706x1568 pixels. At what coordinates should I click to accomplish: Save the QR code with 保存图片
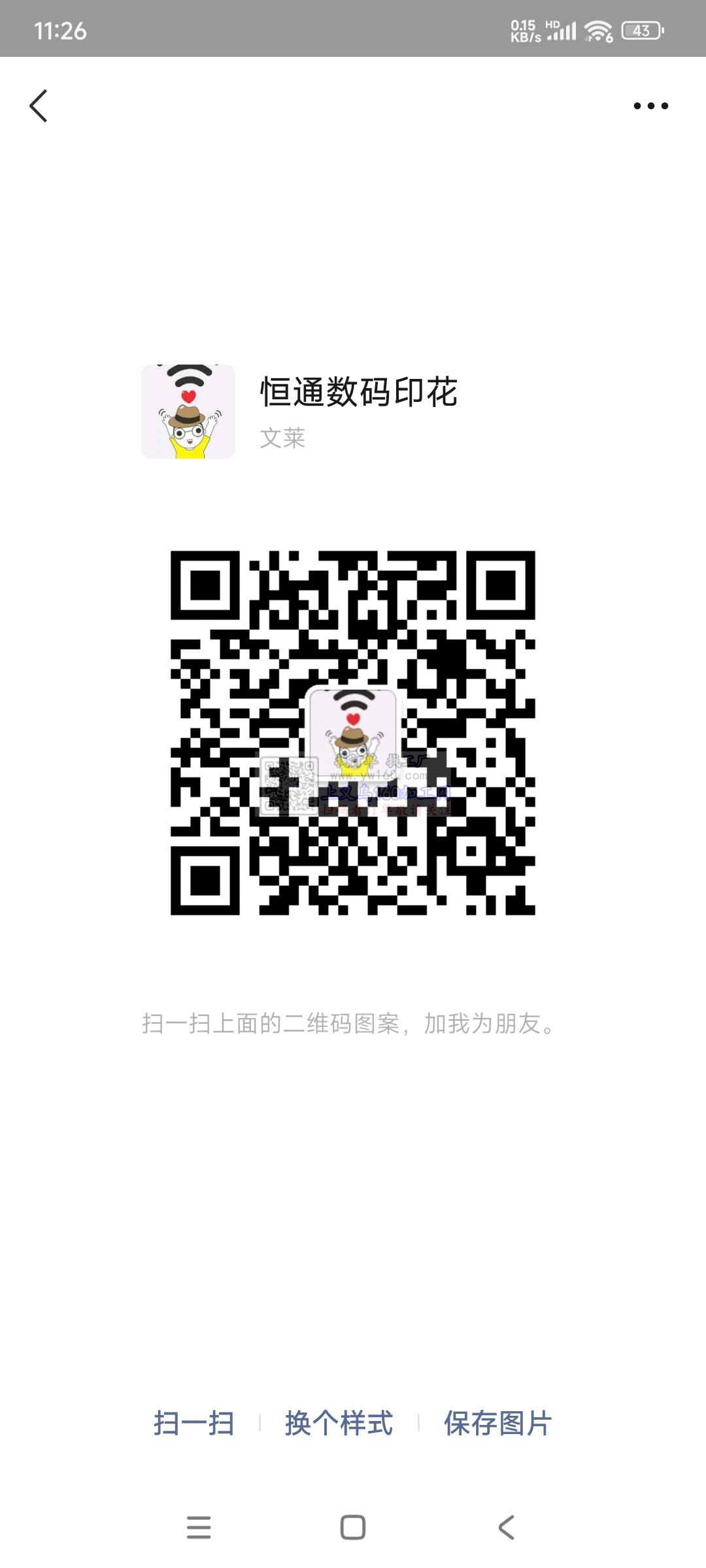pyautogui.click(x=497, y=1423)
